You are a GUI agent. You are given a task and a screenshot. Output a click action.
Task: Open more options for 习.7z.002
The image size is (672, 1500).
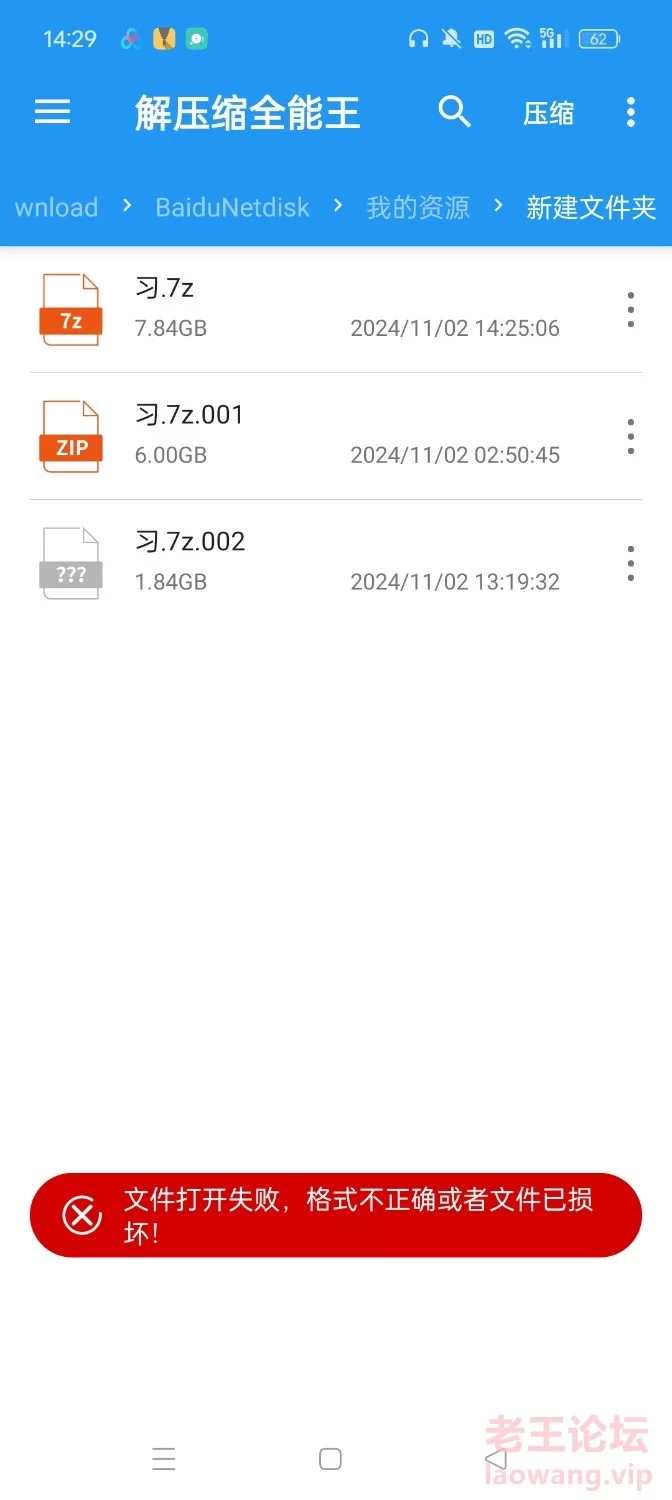pyautogui.click(x=630, y=563)
